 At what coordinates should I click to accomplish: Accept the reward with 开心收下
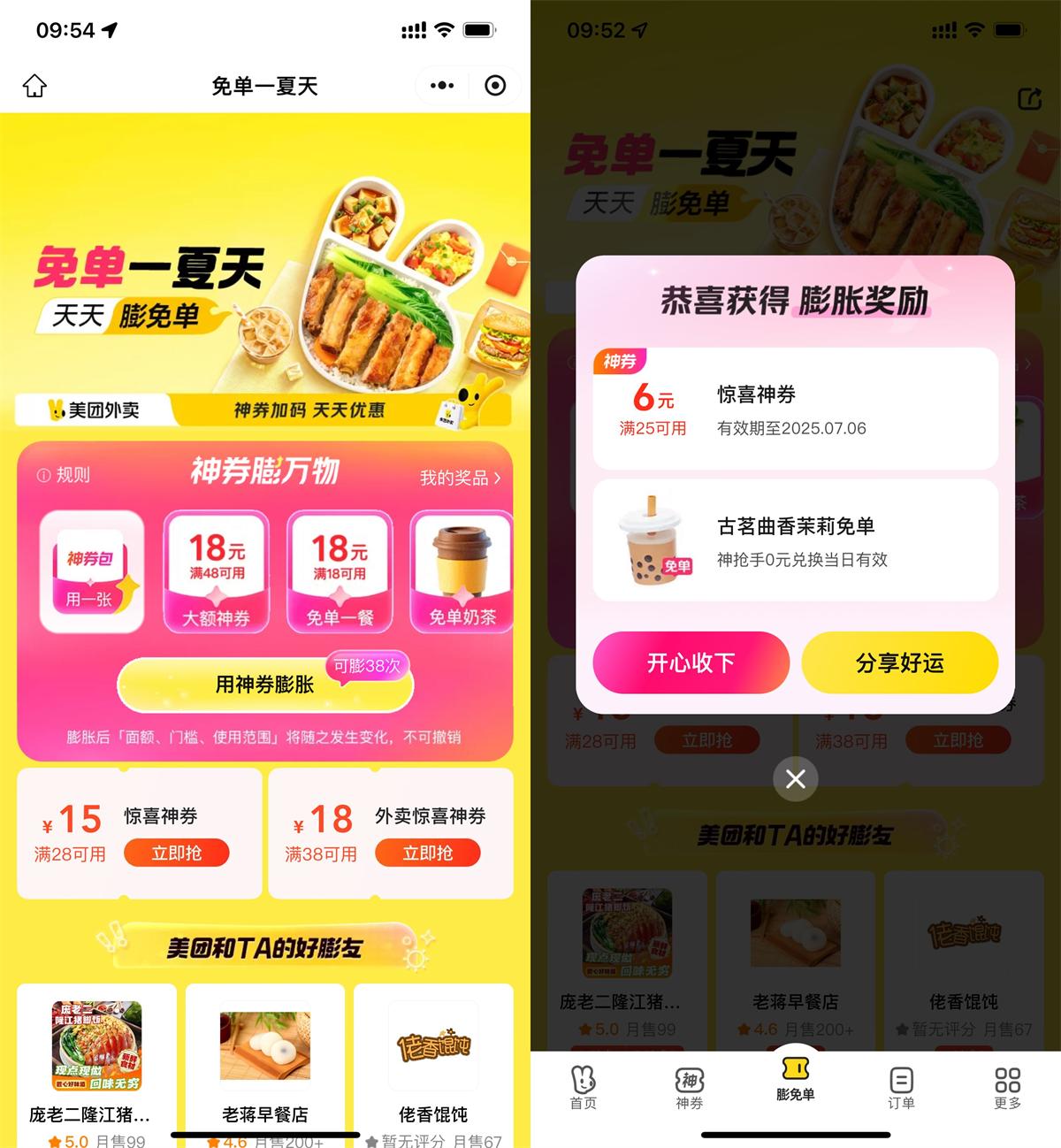691,662
